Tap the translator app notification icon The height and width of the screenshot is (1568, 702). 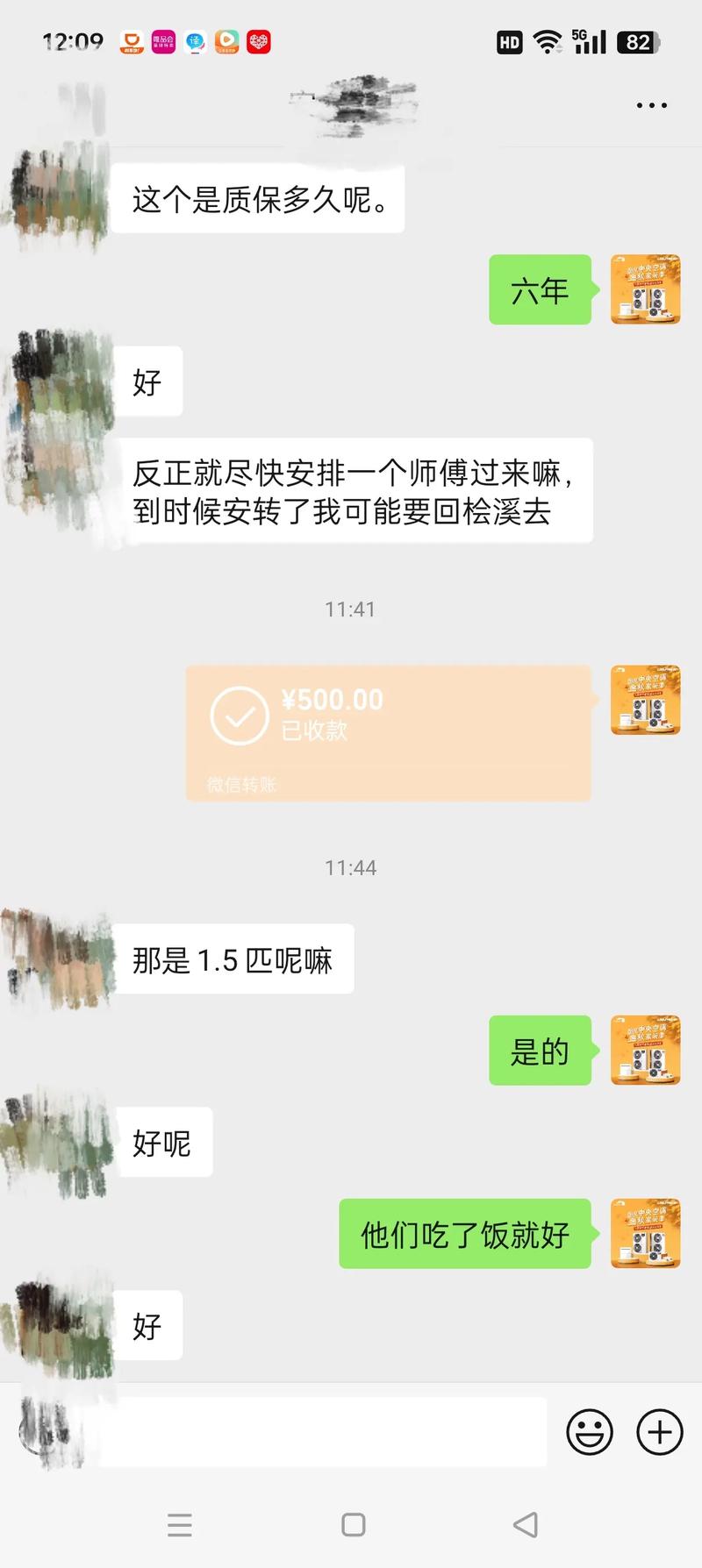click(x=196, y=41)
